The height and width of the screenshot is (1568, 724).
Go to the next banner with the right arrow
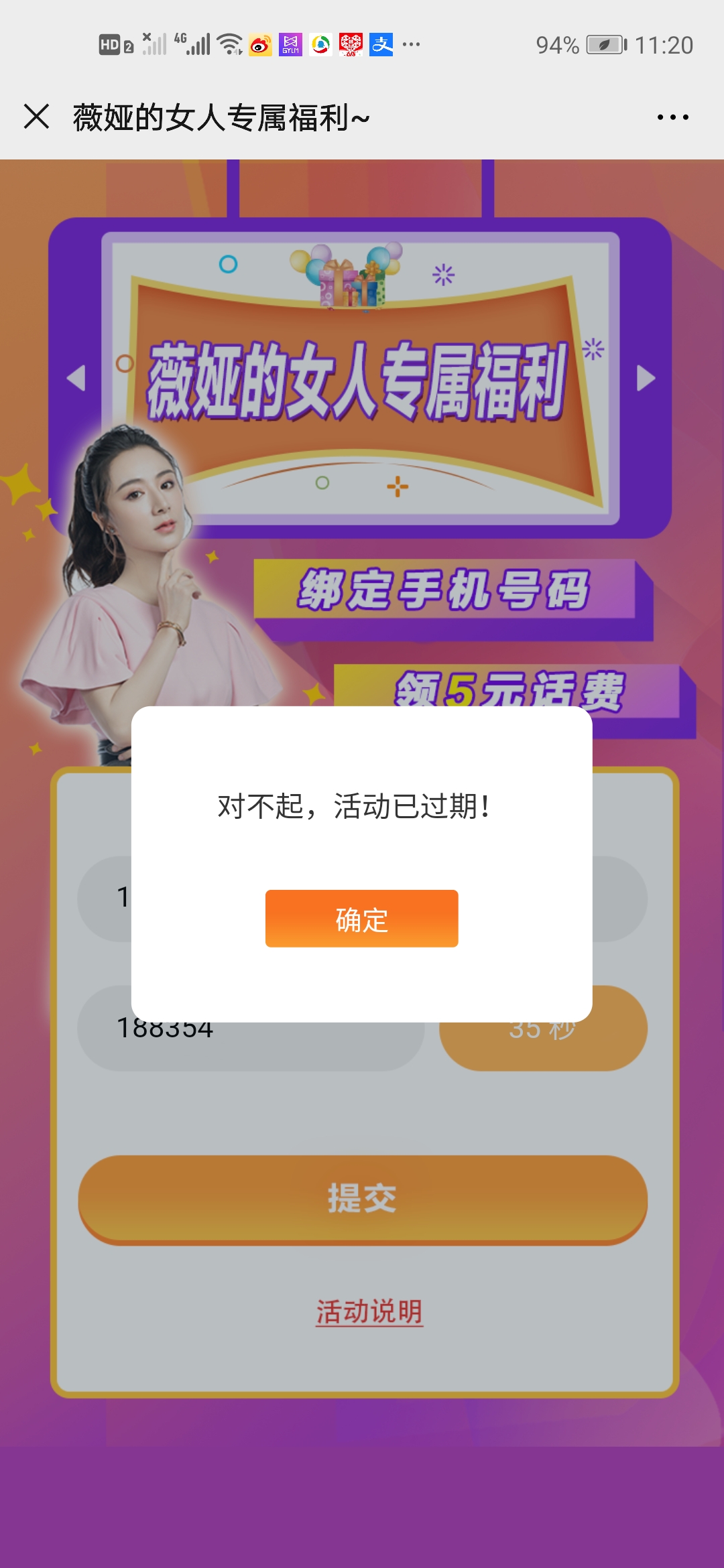[x=645, y=378]
